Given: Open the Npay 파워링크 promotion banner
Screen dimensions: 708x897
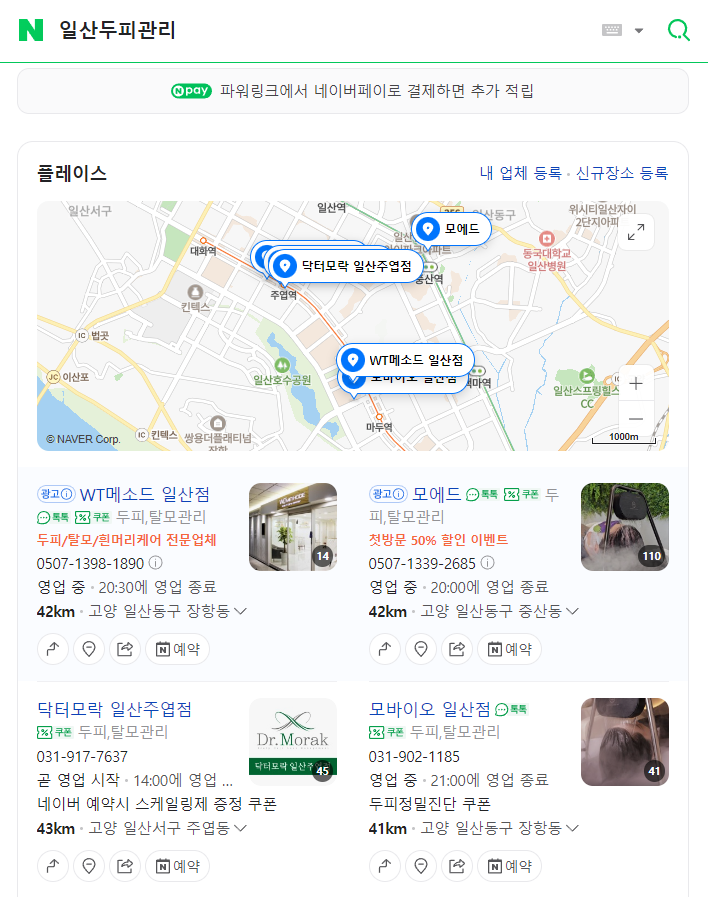Looking at the screenshot, I should pos(353,91).
